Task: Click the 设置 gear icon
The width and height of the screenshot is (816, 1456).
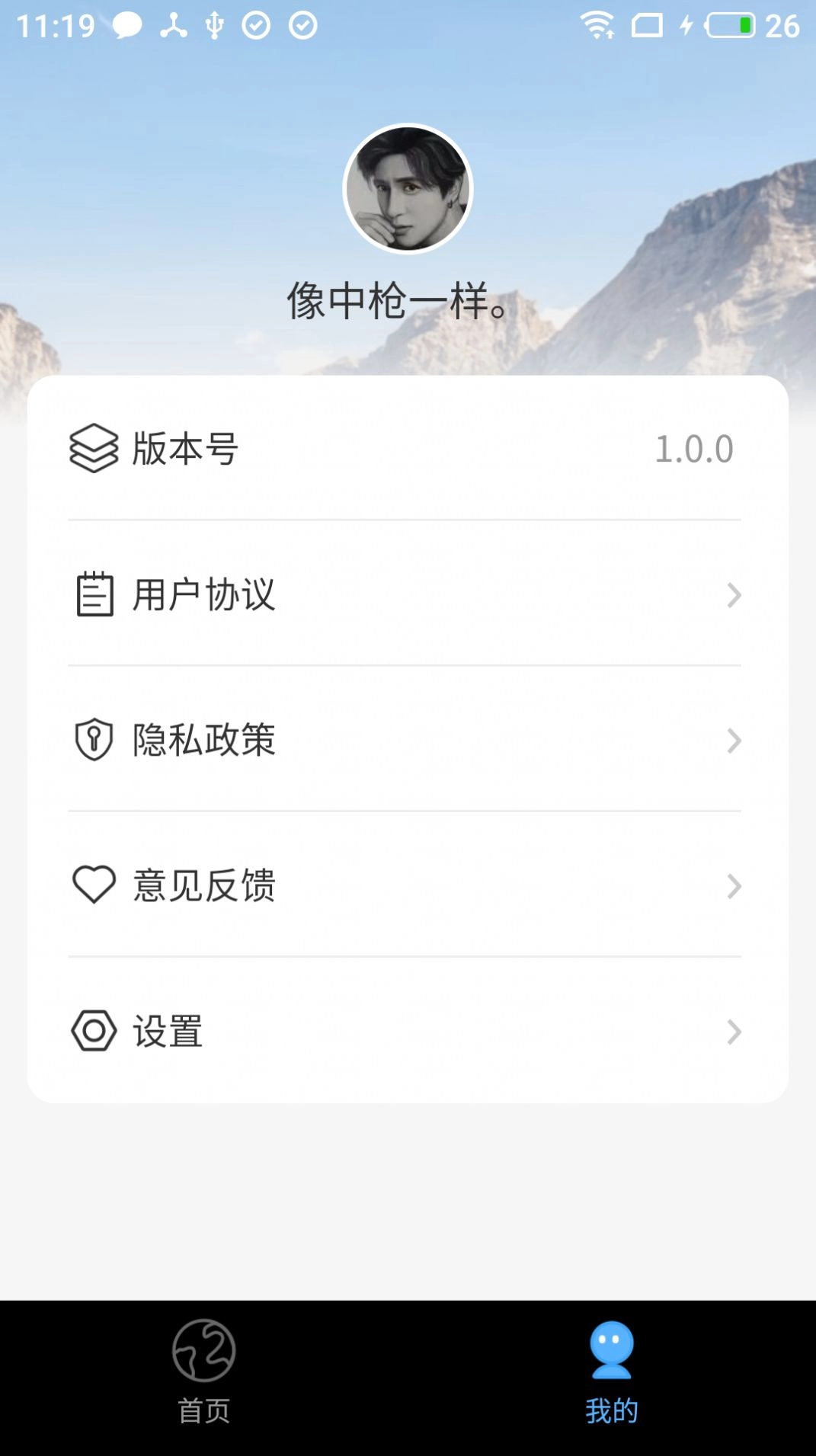Action: pyautogui.click(x=93, y=1032)
